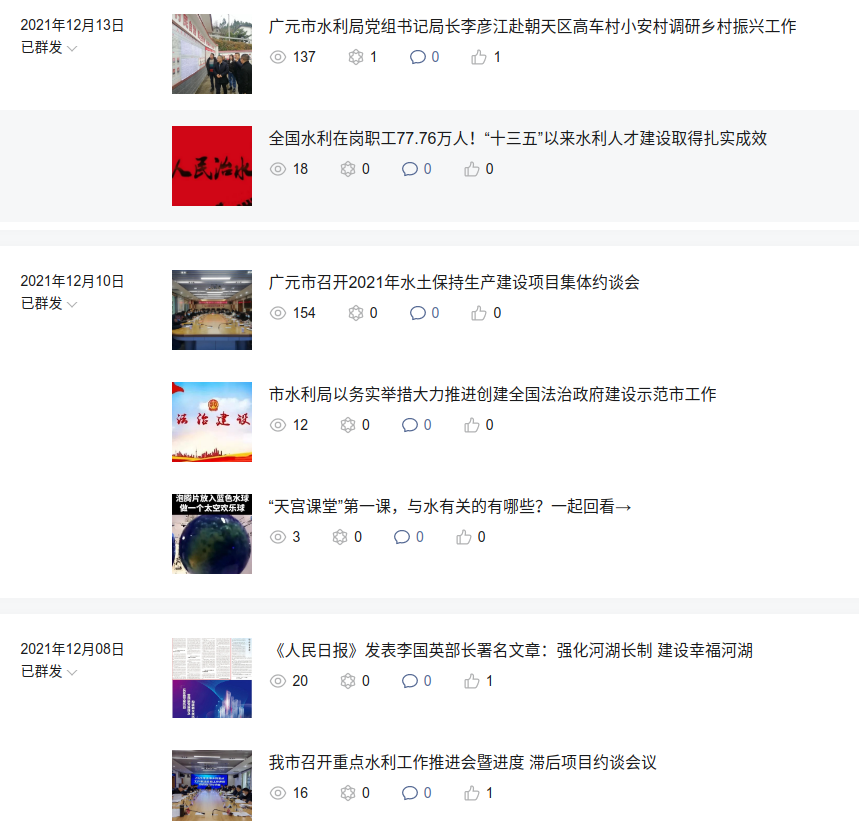Tap the blue water ball thumbnail
The height and width of the screenshot is (821, 859).
(x=212, y=534)
